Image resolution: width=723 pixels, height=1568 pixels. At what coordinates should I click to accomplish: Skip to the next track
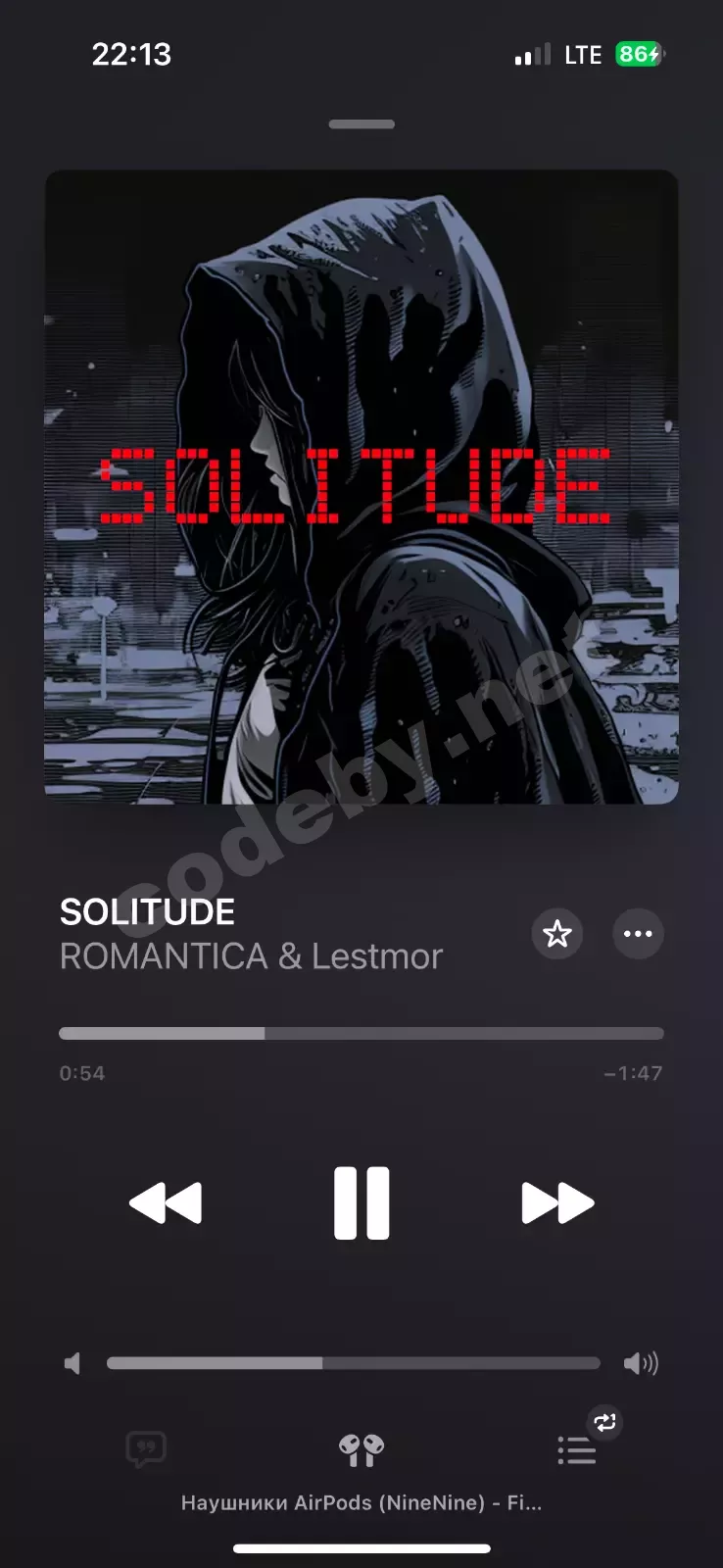point(557,1202)
